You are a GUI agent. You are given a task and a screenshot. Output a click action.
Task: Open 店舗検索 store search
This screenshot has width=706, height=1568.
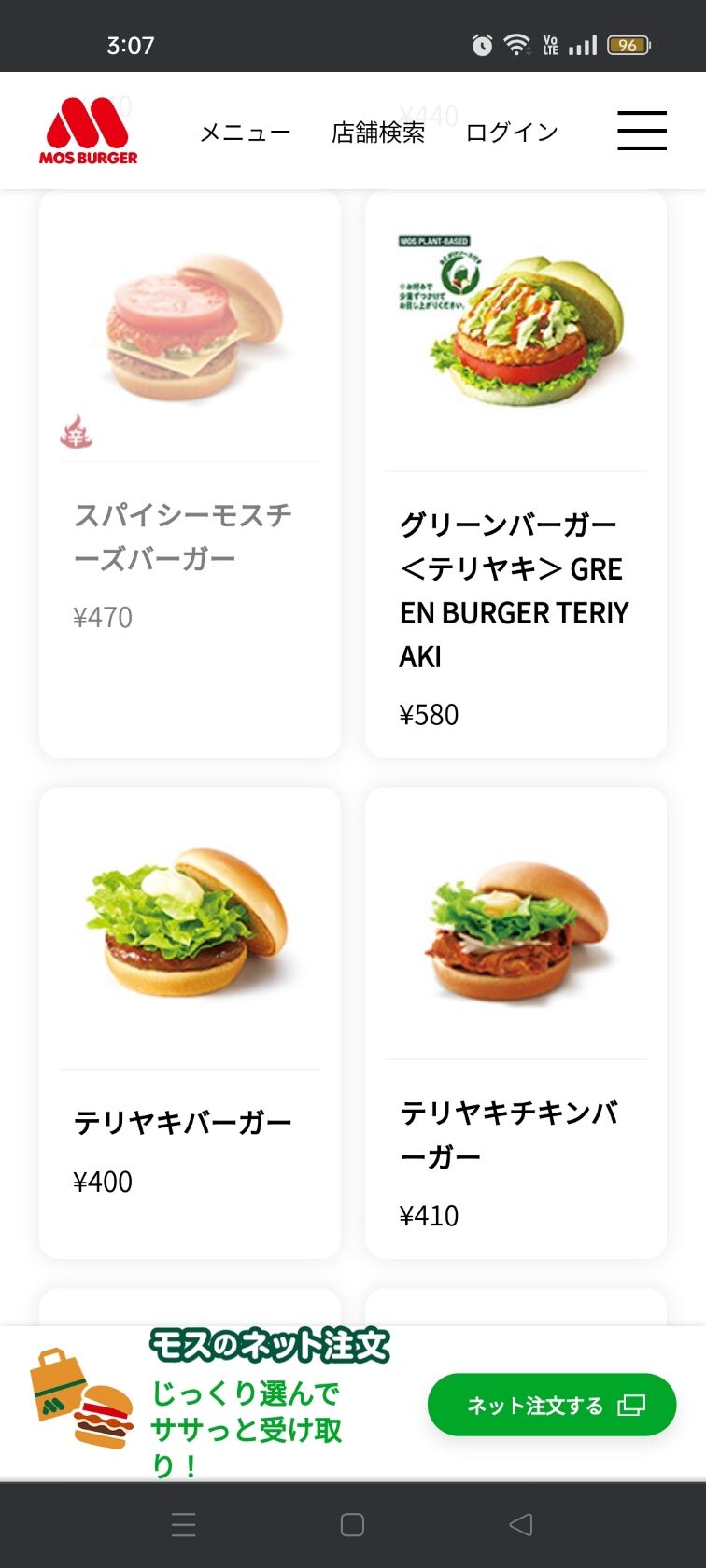[x=378, y=133]
